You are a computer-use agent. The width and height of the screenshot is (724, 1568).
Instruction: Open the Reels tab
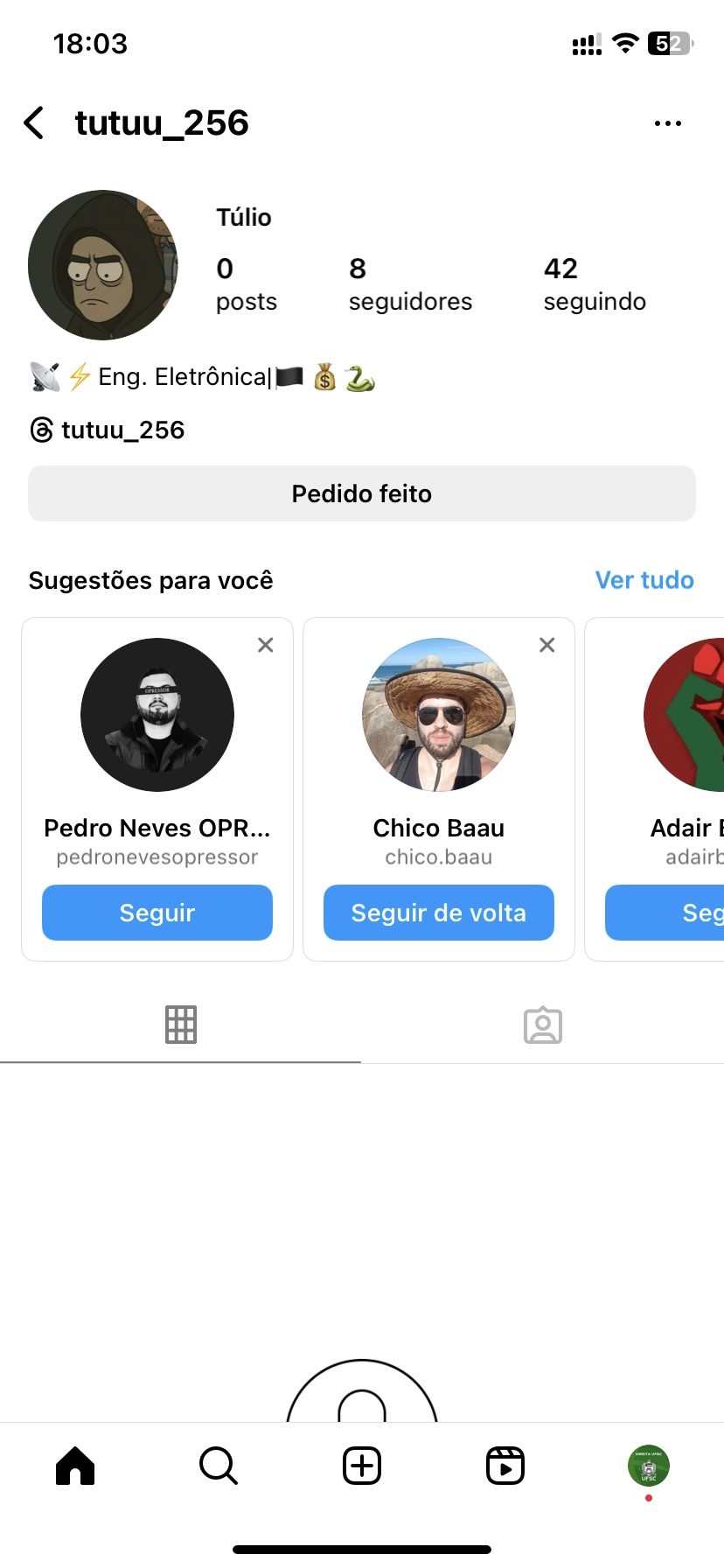pyautogui.click(x=505, y=1466)
